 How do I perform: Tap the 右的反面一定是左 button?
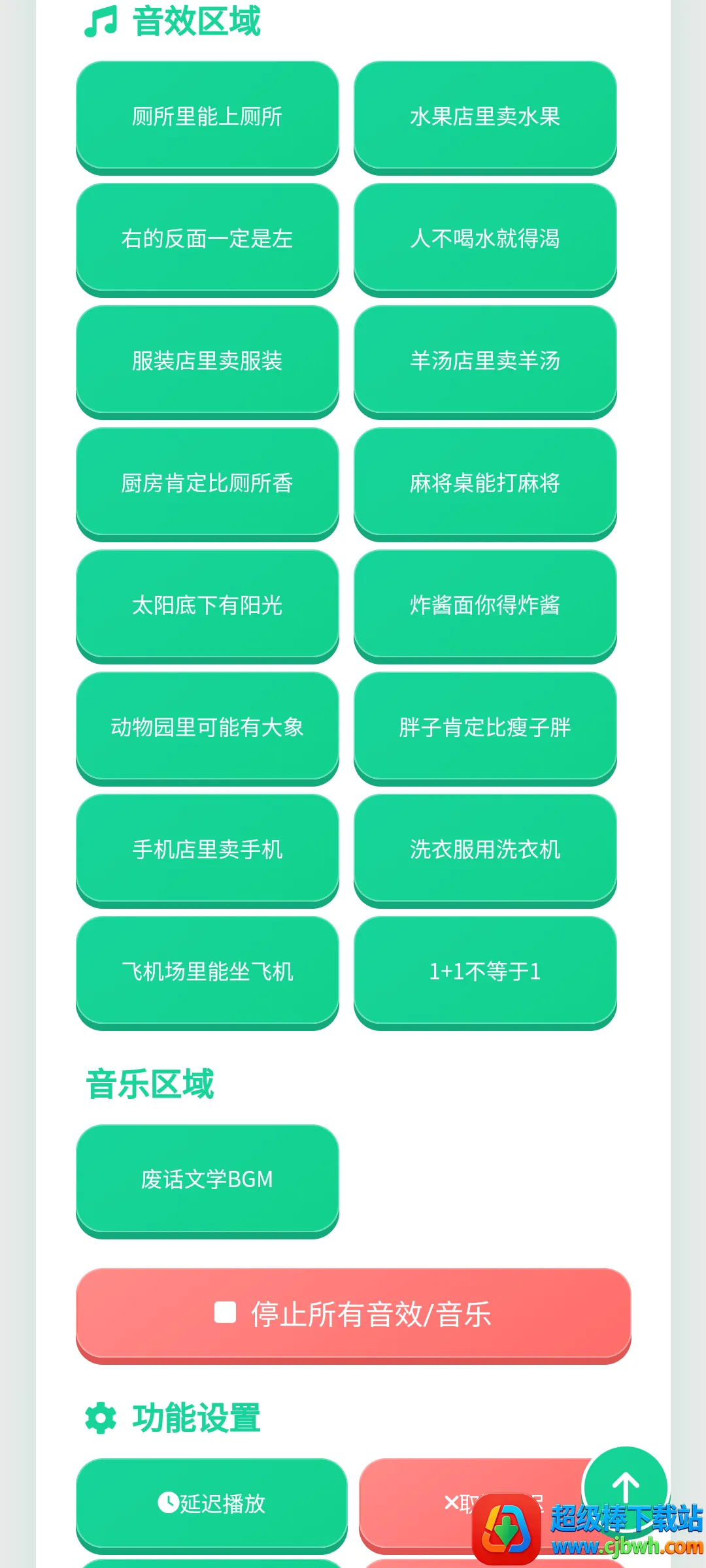(207, 239)
